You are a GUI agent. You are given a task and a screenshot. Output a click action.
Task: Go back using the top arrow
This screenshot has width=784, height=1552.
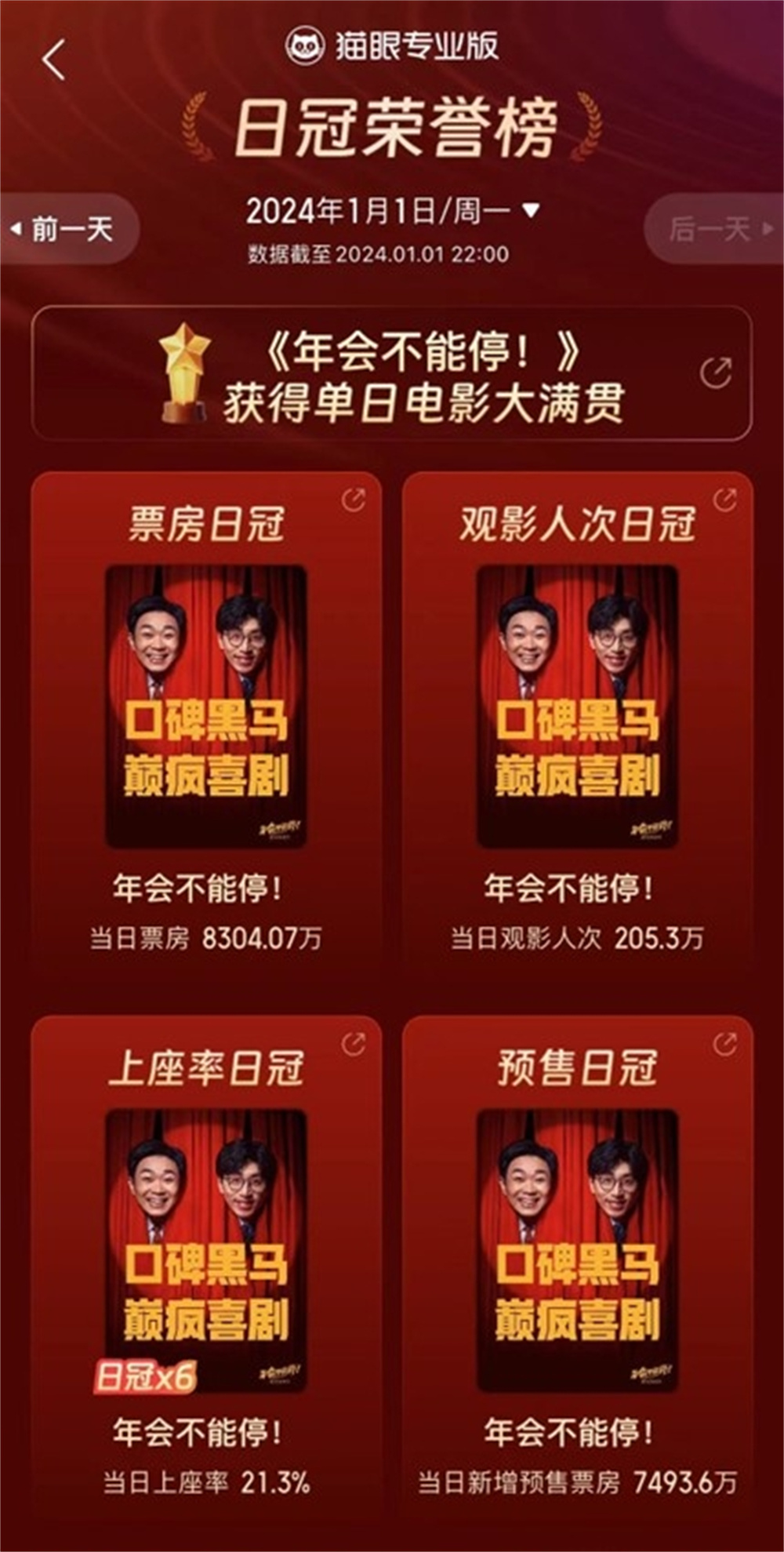click(53, 60)
